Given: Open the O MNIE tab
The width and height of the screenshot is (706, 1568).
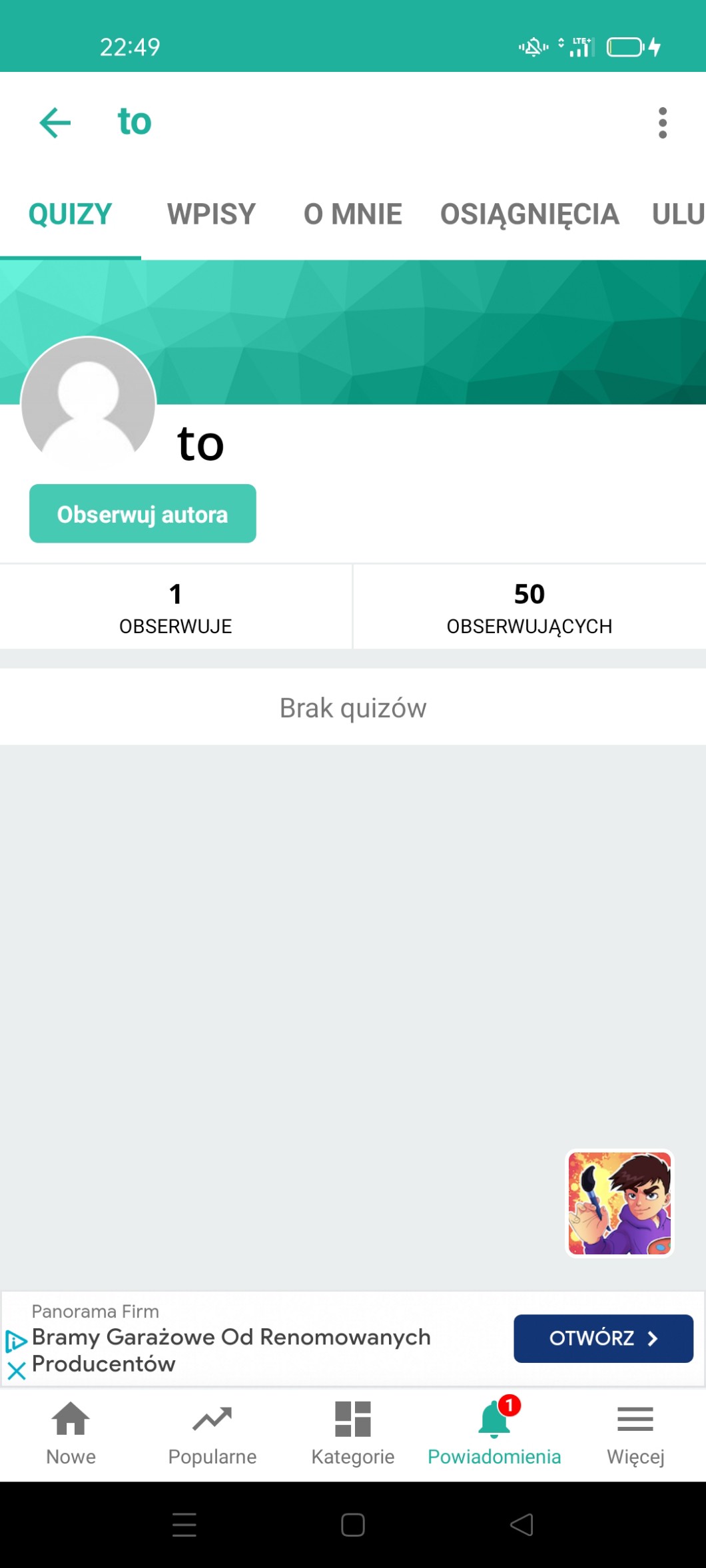Looking at the screenshot, I should coord(352,214).
